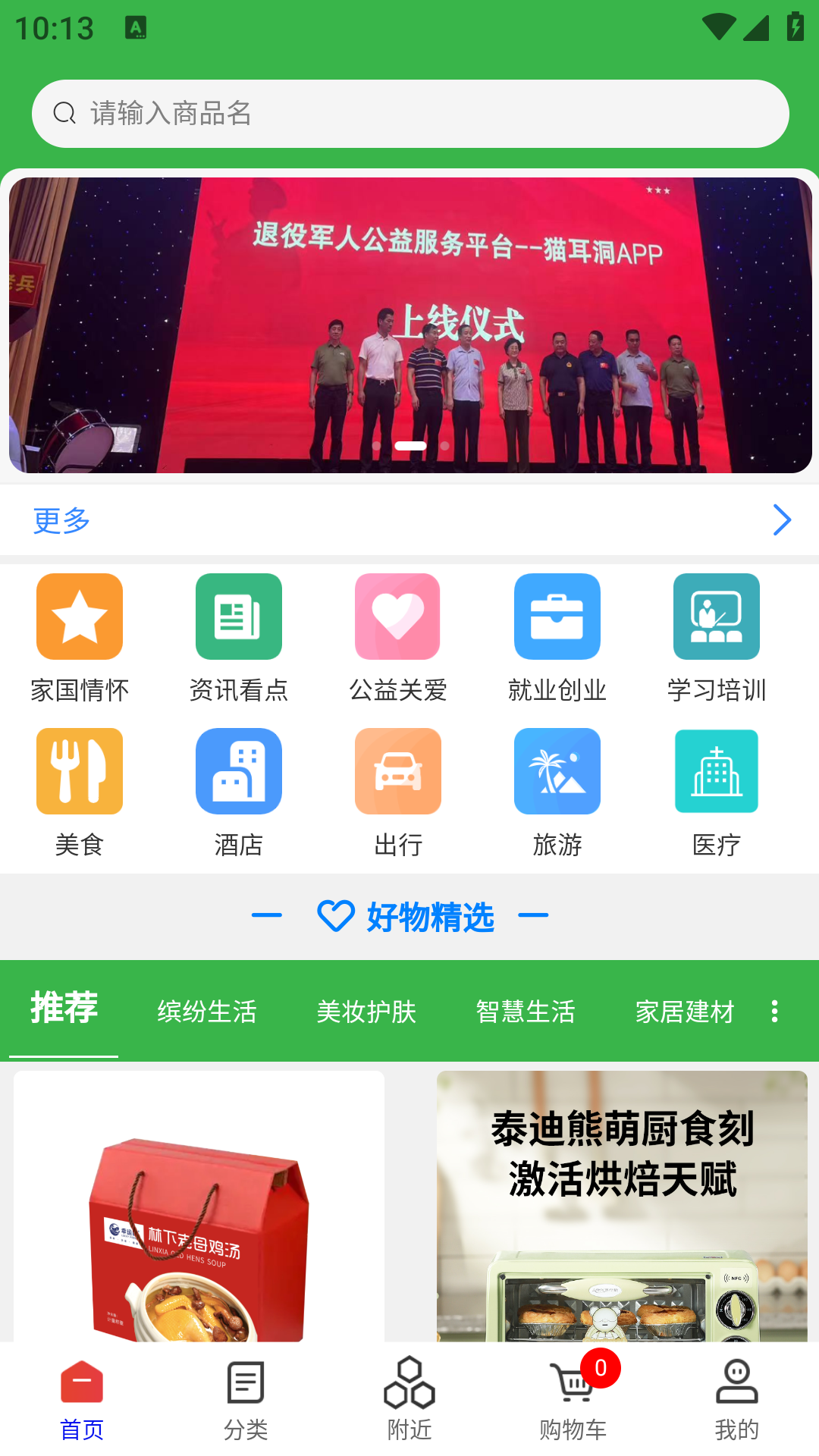Open the 家国情怀 category
This screenshot has width=819, height=1456.
80,637
